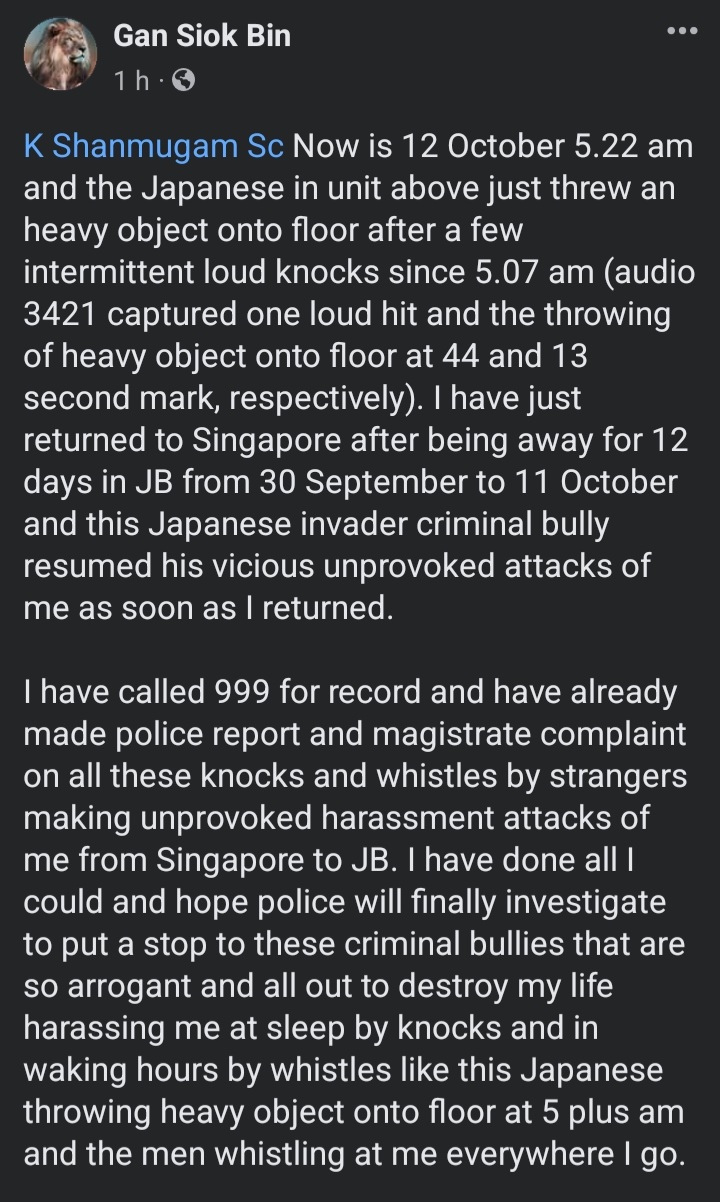Tap the author name Gan Siok Bin
This screenshot has height=1202, width=720.
tap(199, 37)
